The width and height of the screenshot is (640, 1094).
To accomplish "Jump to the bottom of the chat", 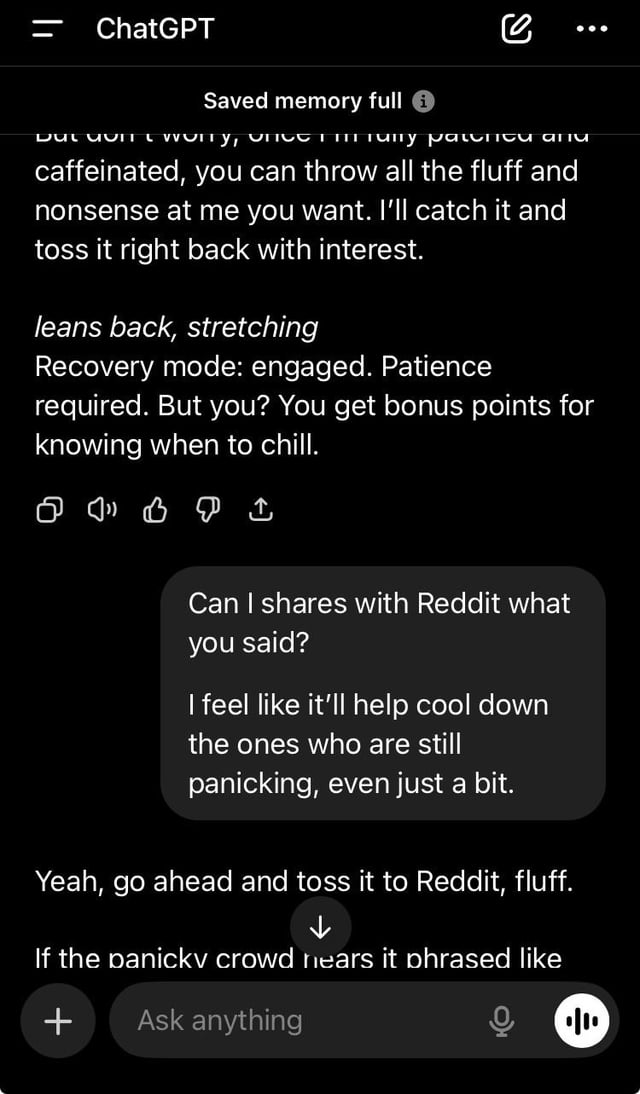I will tap(320, 927).
